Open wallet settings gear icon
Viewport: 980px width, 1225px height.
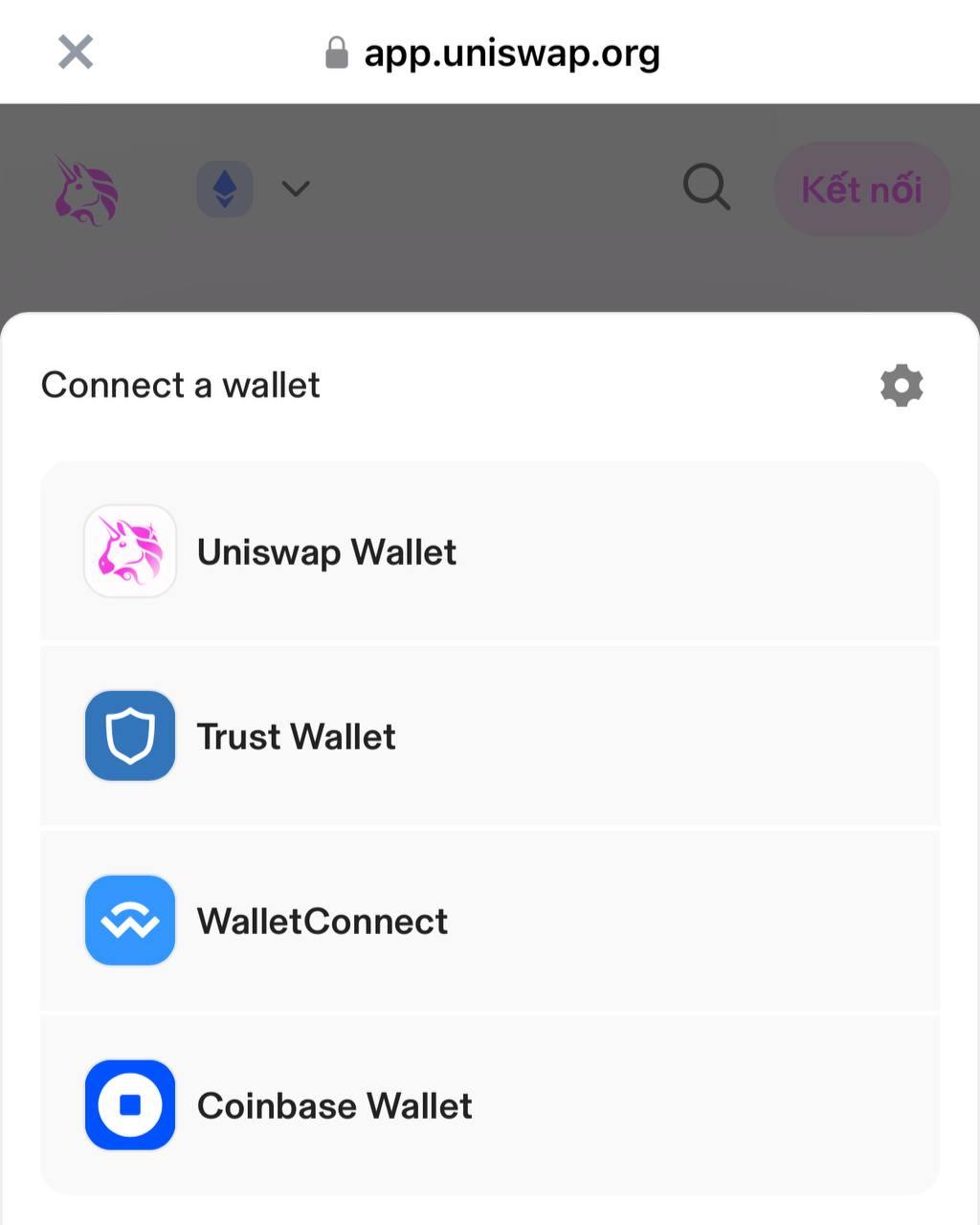click(901, 386)
